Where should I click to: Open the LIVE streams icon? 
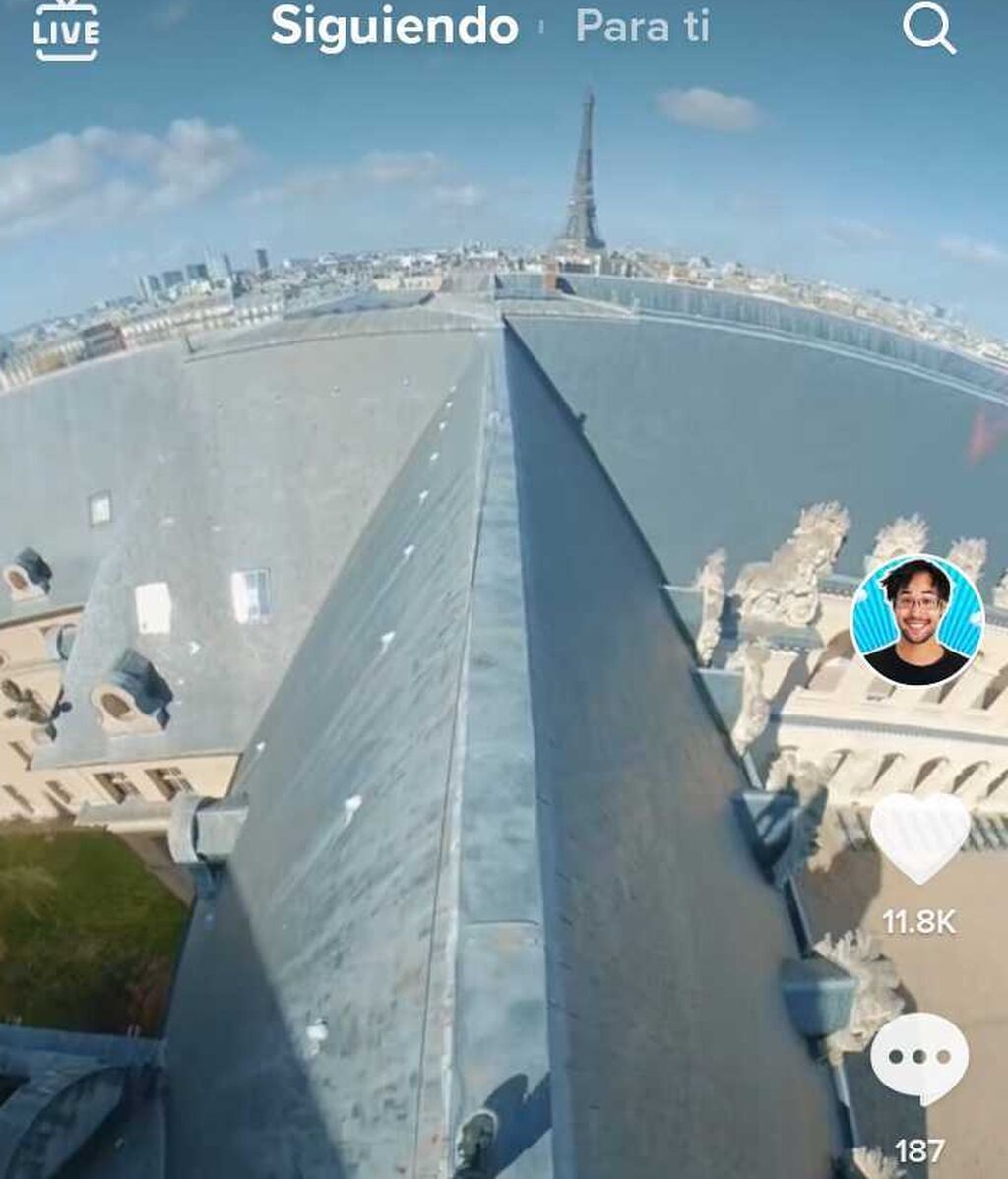(66, 30)
